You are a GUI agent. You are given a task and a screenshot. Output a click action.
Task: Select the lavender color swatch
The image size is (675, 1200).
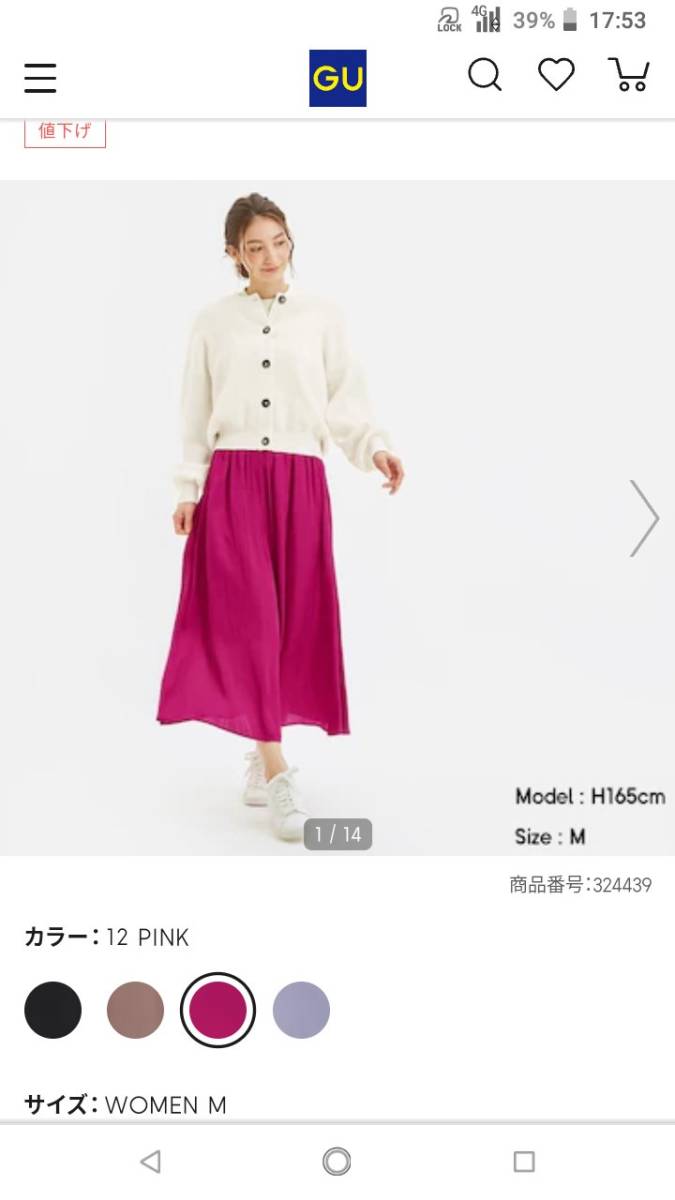click(x=301, y=1009)
